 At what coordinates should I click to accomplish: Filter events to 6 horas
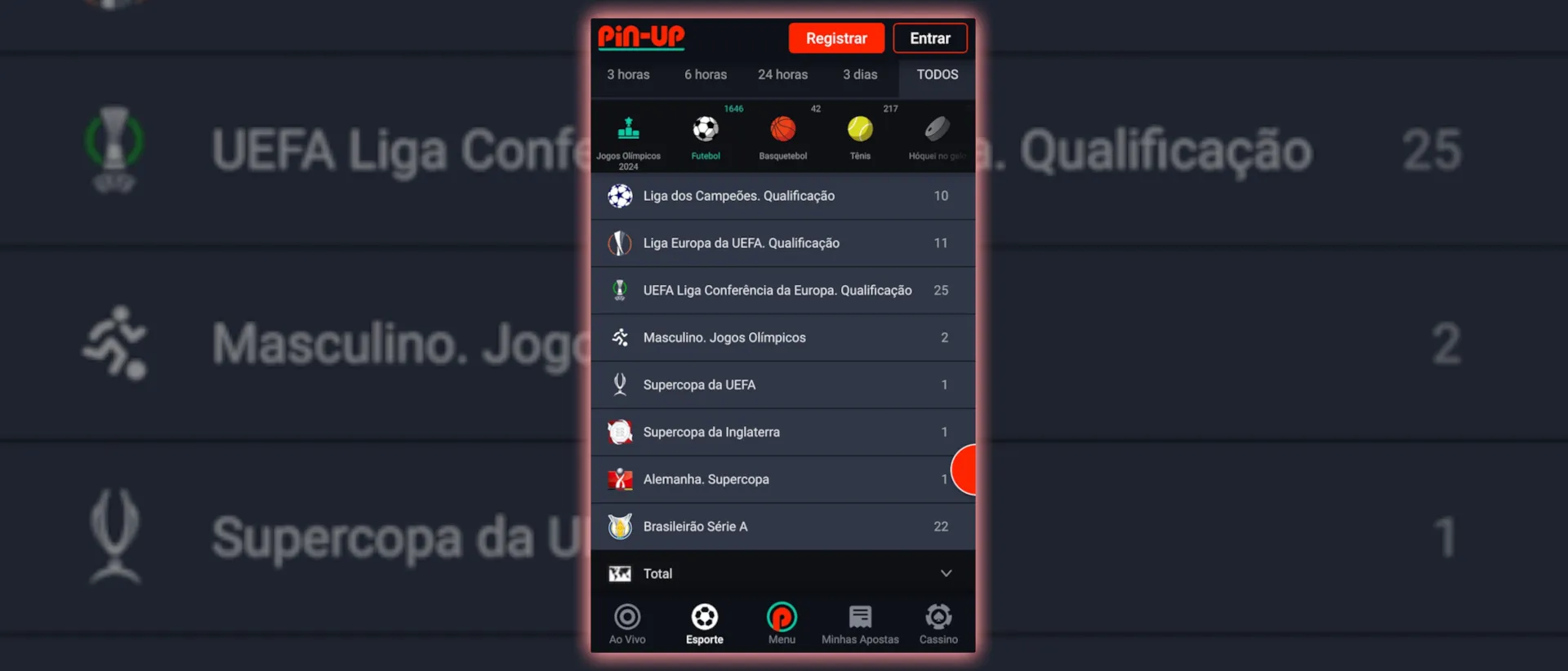705,74
